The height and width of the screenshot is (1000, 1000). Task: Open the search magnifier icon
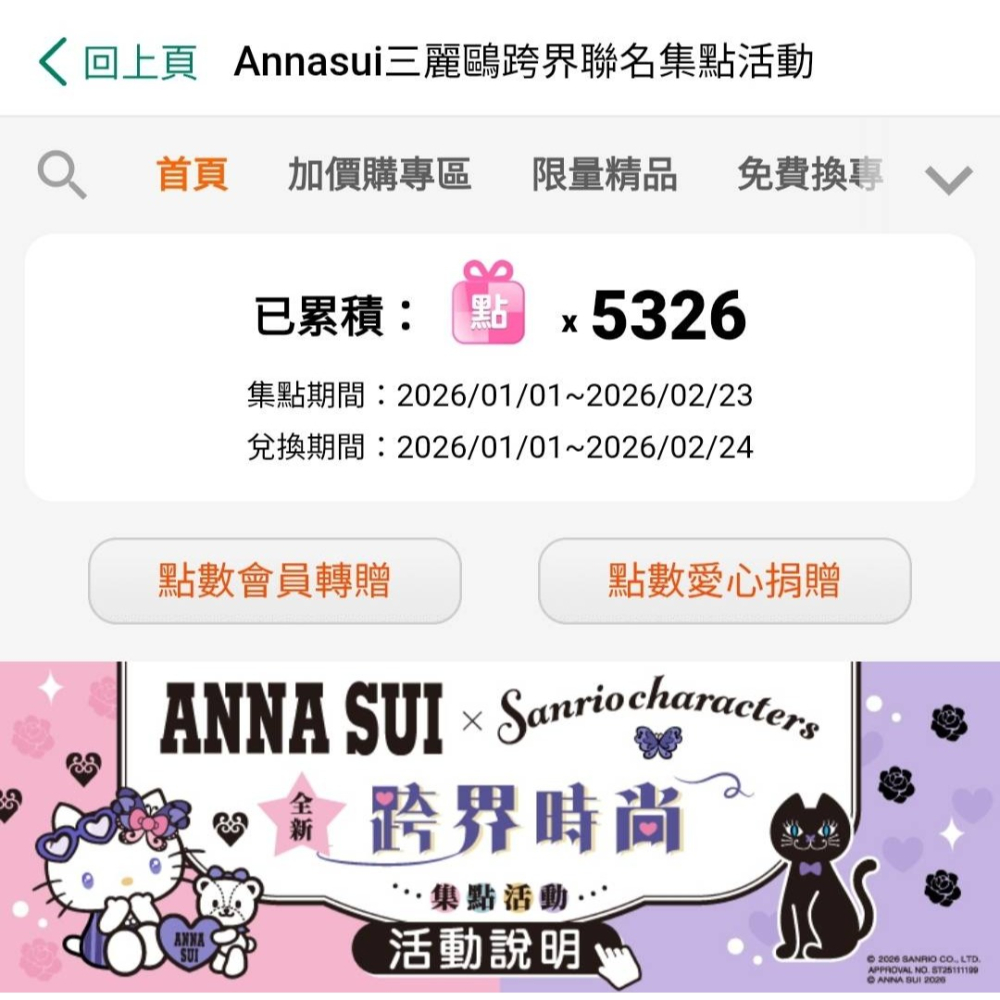pyautogui.click(x=62, y=176)
